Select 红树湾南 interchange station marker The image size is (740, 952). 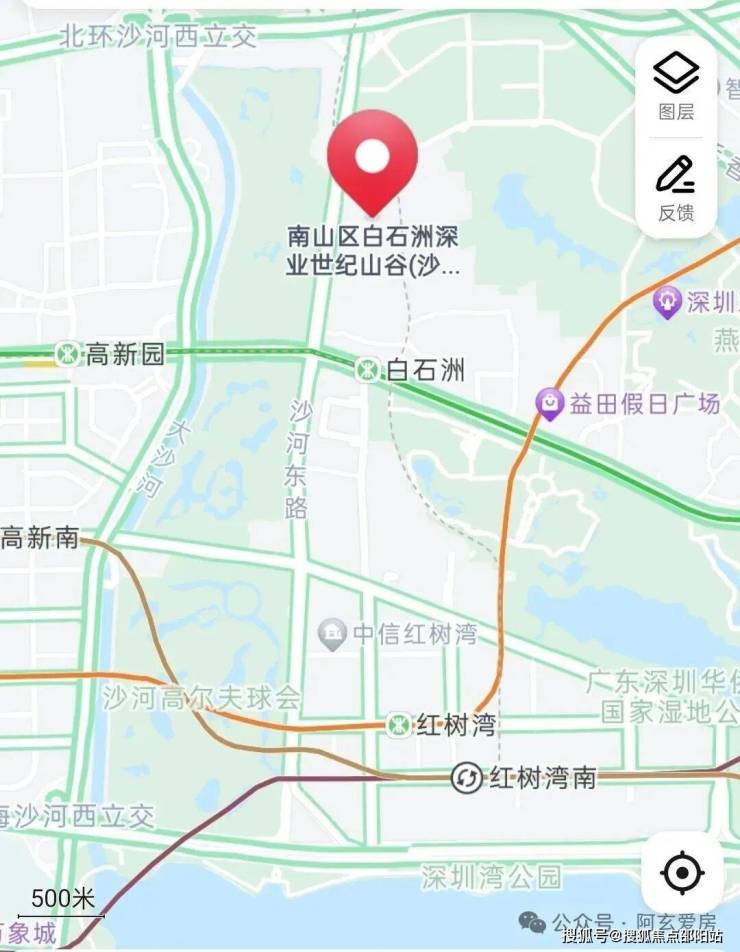466,777
